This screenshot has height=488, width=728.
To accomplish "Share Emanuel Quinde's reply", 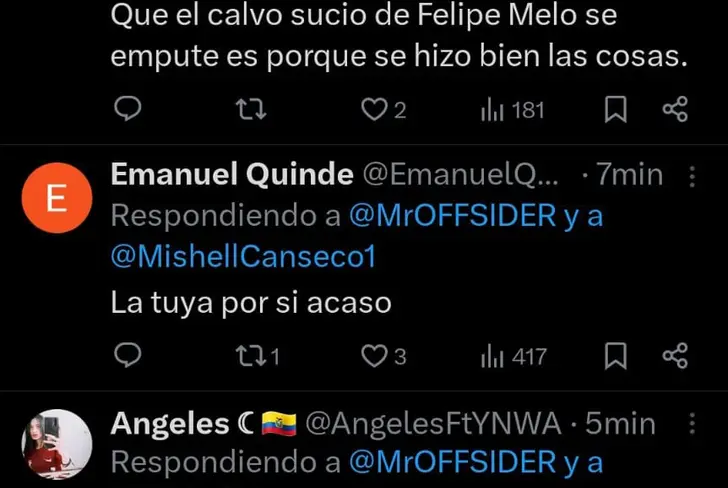I will (x=676, y=355).
